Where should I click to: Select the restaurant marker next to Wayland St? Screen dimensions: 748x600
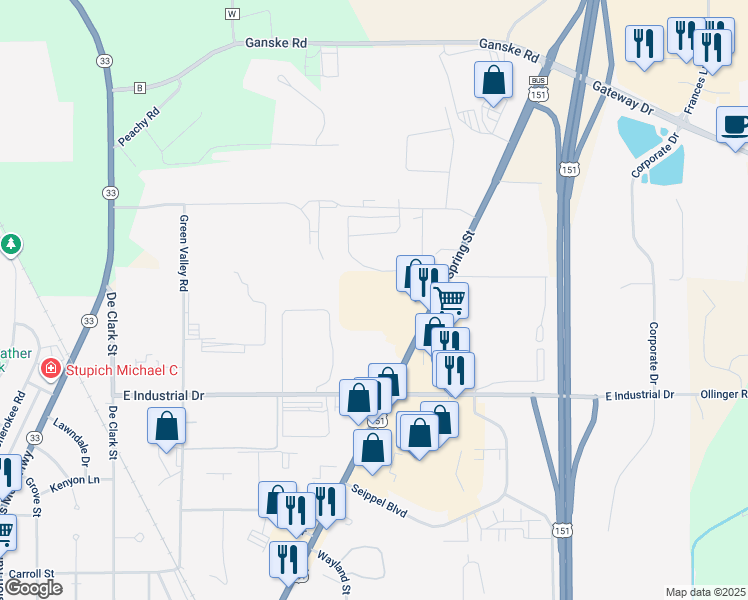pyautogui.click(x=289, y=563)
